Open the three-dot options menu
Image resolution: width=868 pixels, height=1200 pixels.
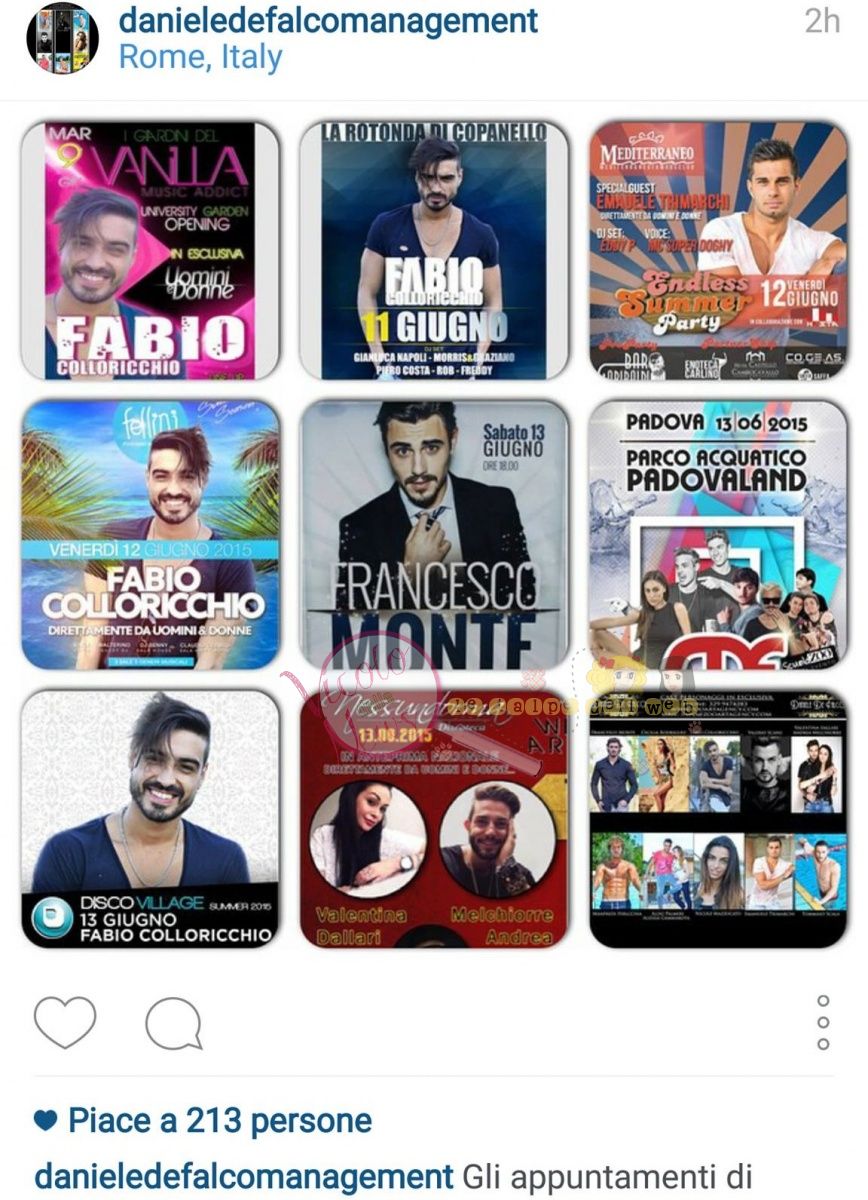point(823,1022)
